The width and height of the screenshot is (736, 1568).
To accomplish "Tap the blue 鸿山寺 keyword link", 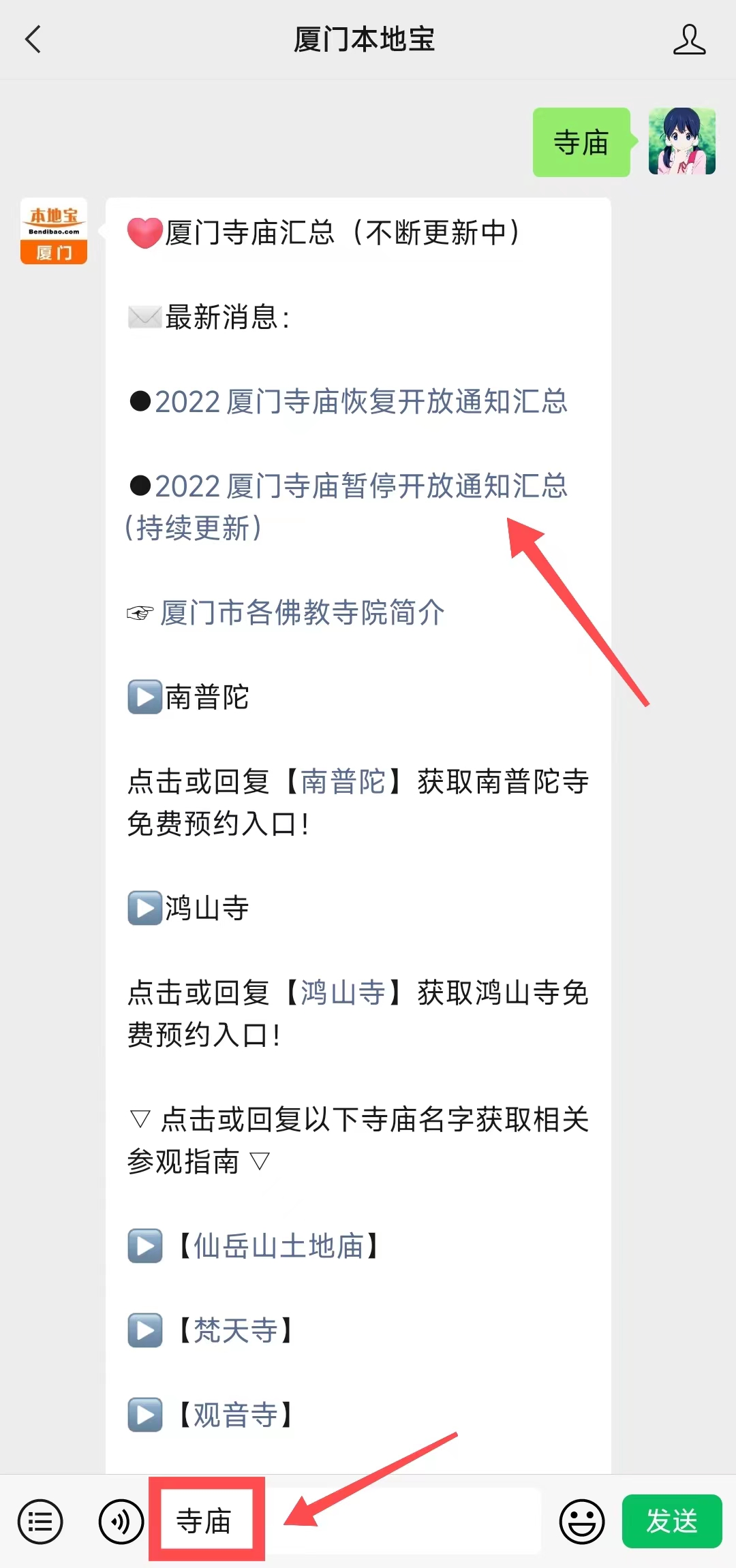I will [343, 992].
